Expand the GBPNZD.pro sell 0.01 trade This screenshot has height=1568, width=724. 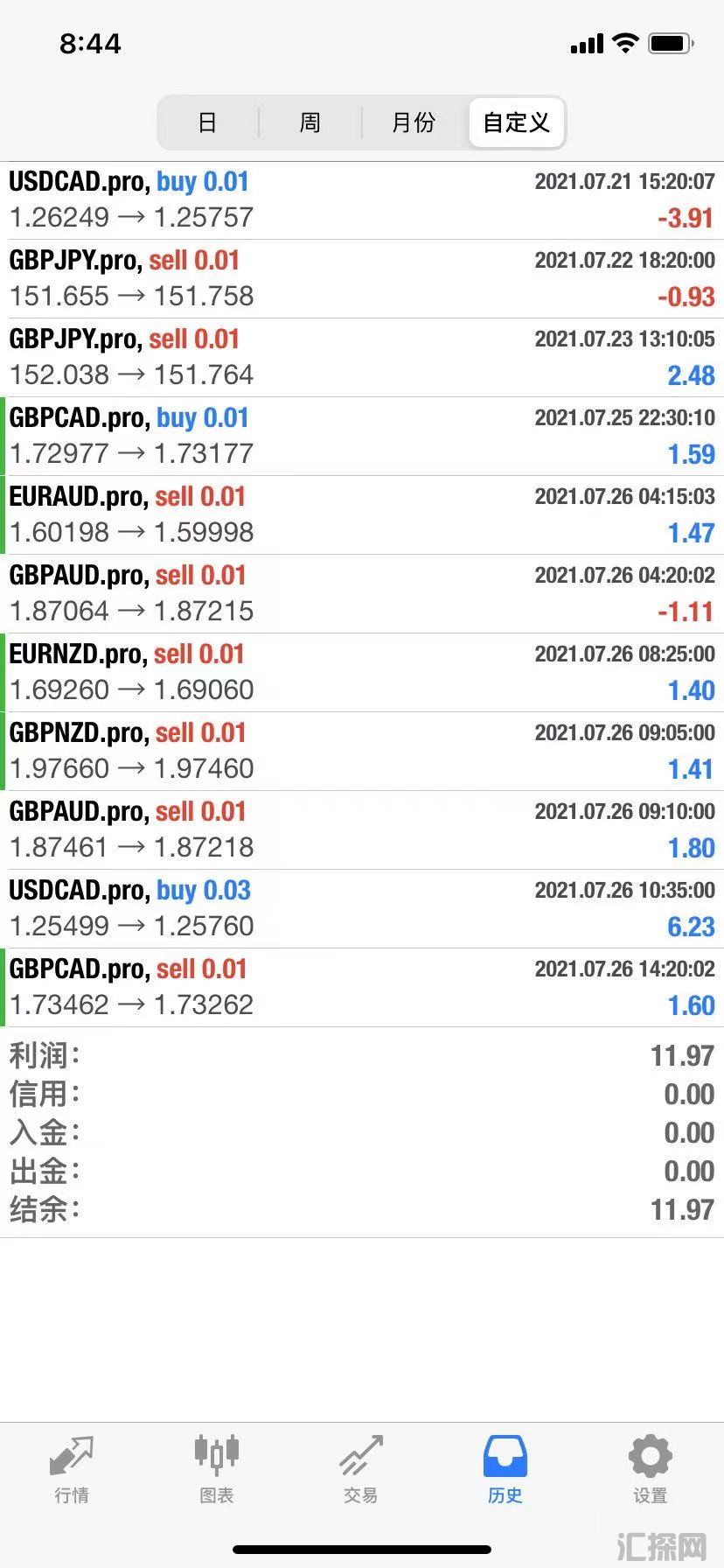(362, 752)
